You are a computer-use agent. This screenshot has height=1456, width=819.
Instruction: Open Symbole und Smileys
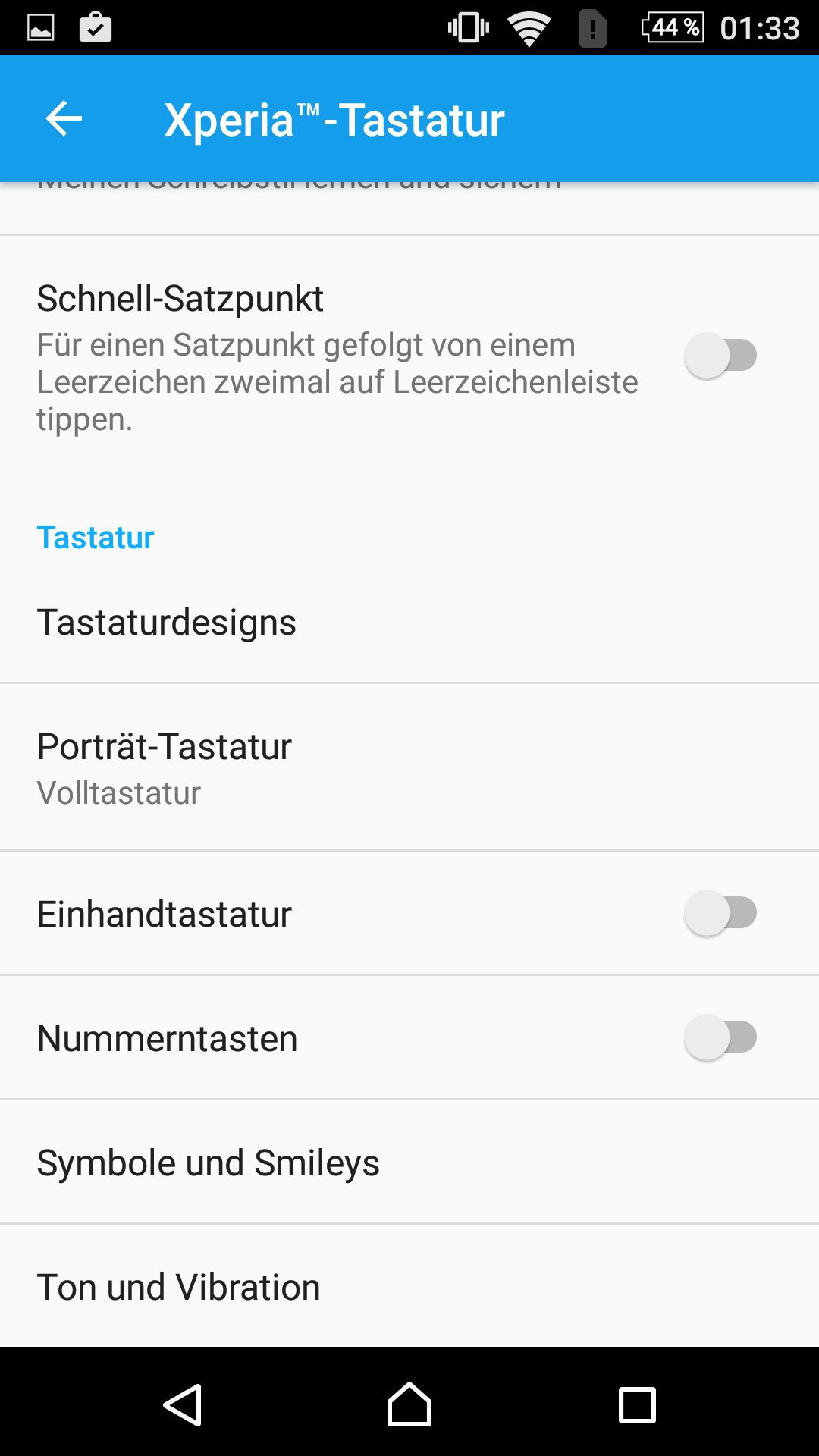point(409,1162)
